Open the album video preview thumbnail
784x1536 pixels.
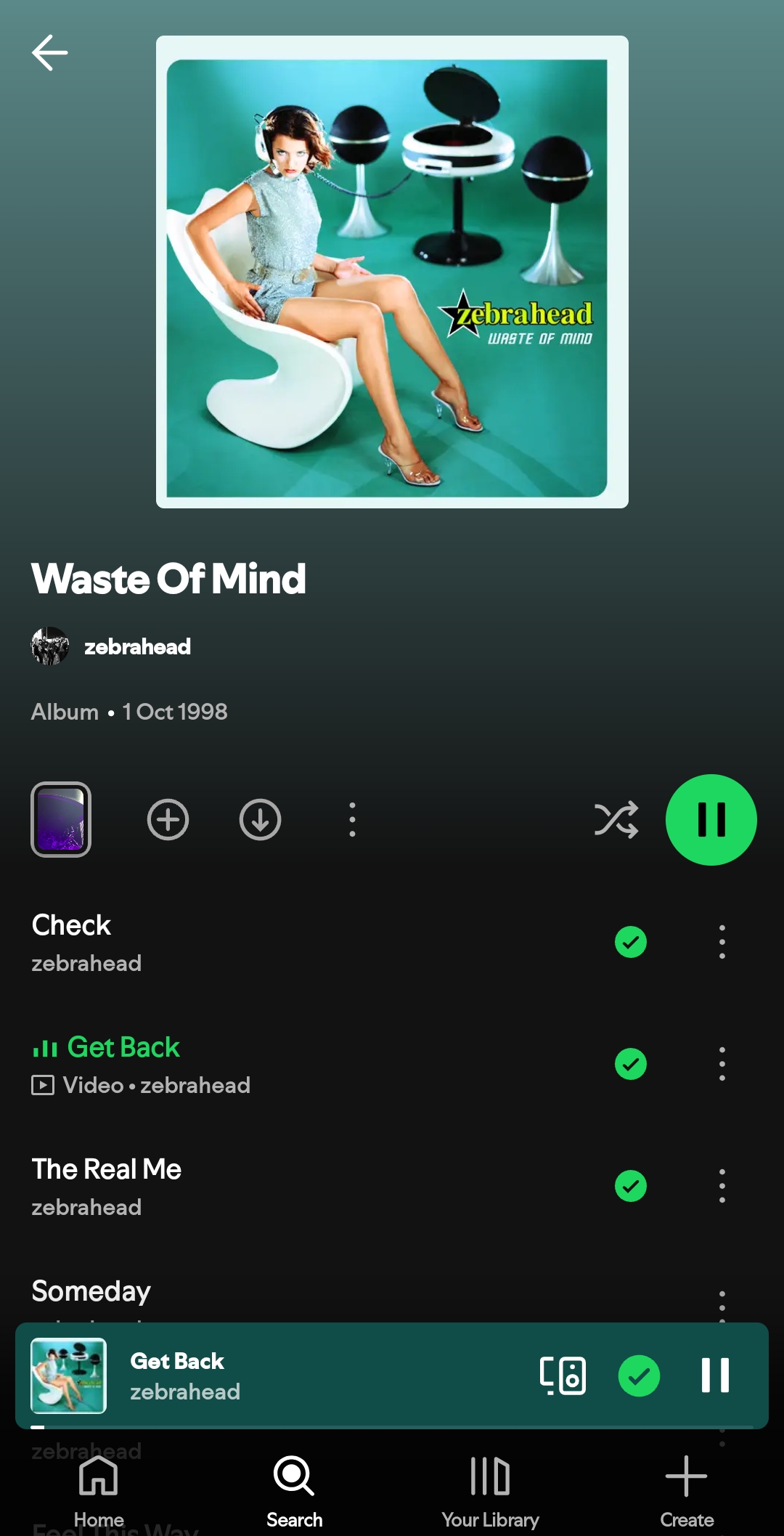[61, 820]
